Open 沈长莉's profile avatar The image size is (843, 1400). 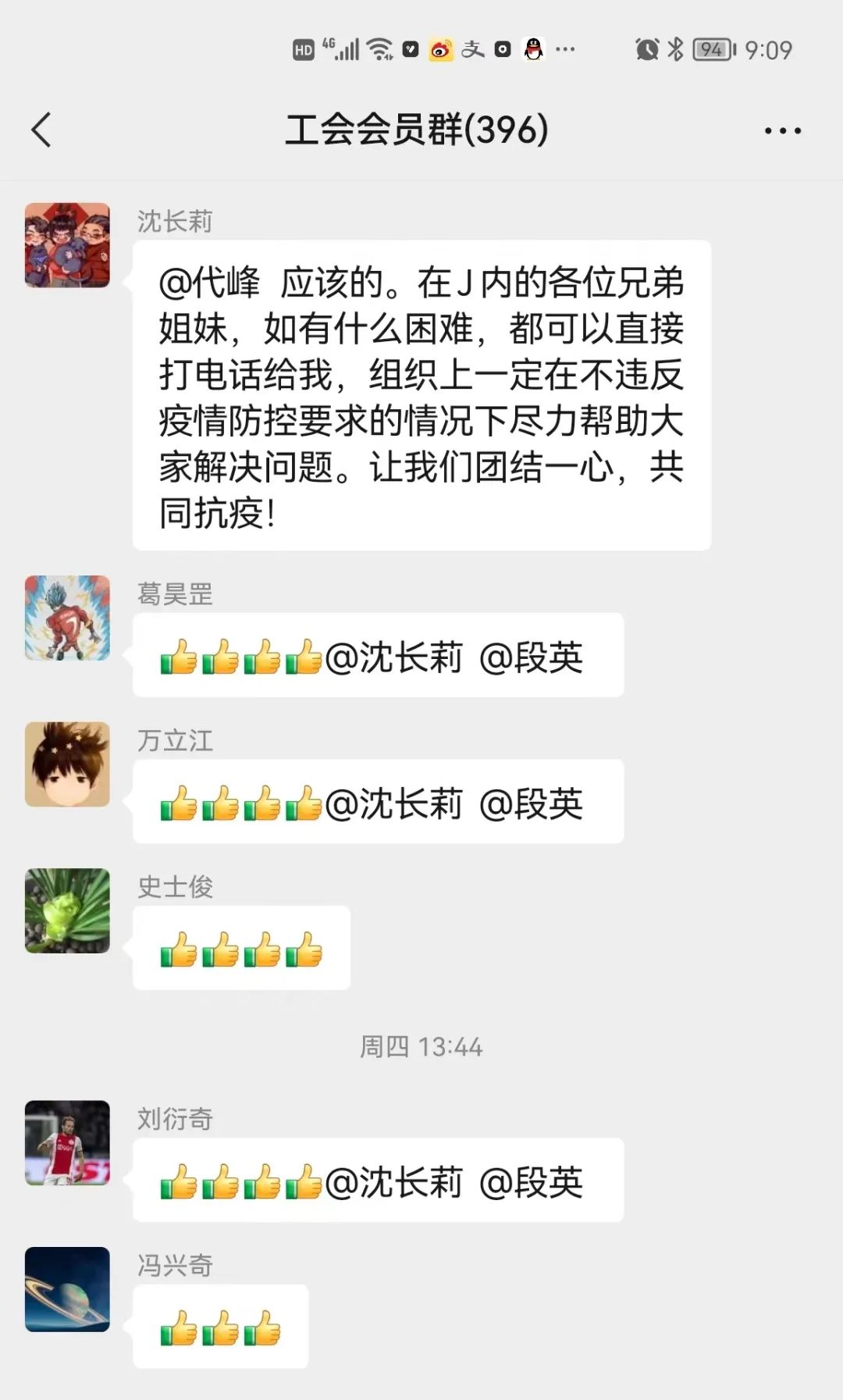(x=67, y=245)
